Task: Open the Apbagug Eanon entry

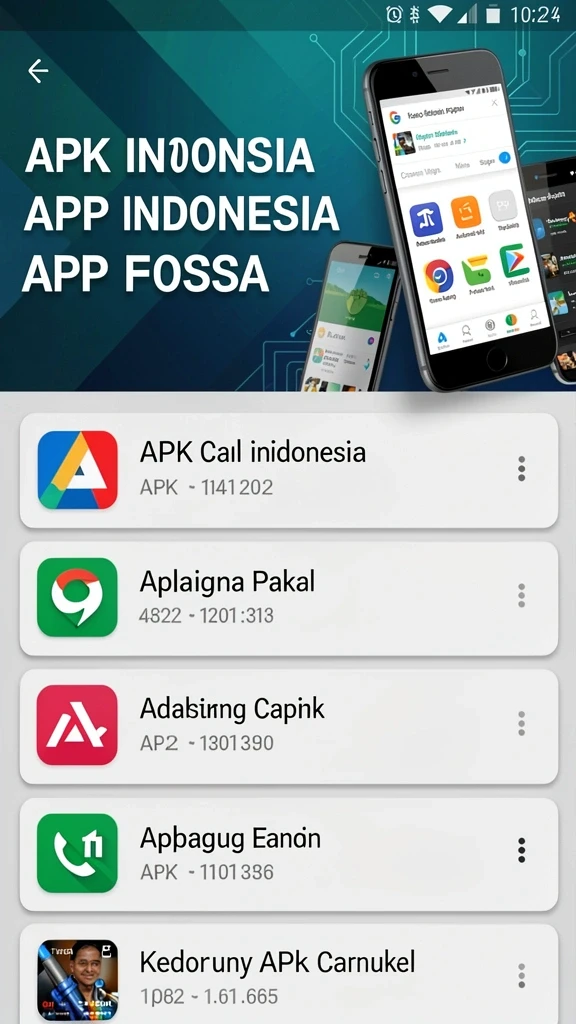Action: tap(289, 854)
